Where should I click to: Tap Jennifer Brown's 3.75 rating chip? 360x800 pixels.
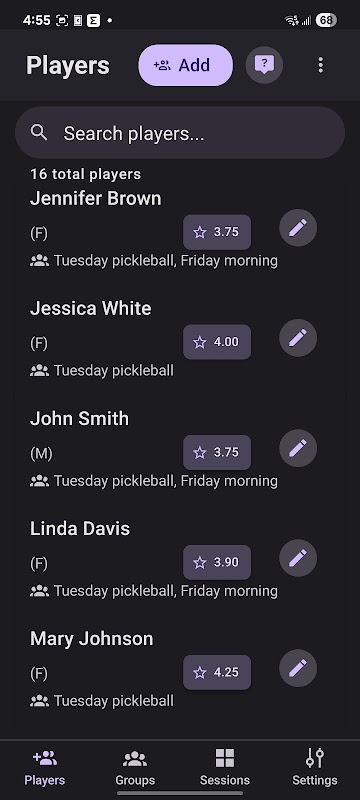217,232
